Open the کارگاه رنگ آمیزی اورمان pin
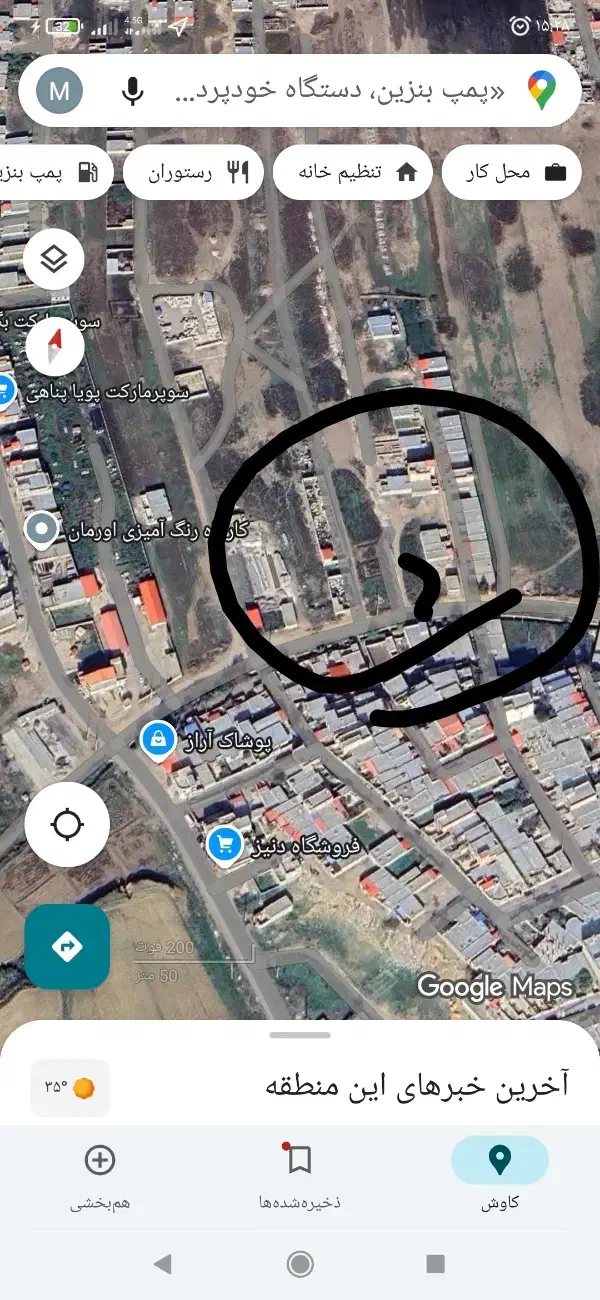Image resolution: width=600 pixels, height=1300 pixels. coord(41,529)
